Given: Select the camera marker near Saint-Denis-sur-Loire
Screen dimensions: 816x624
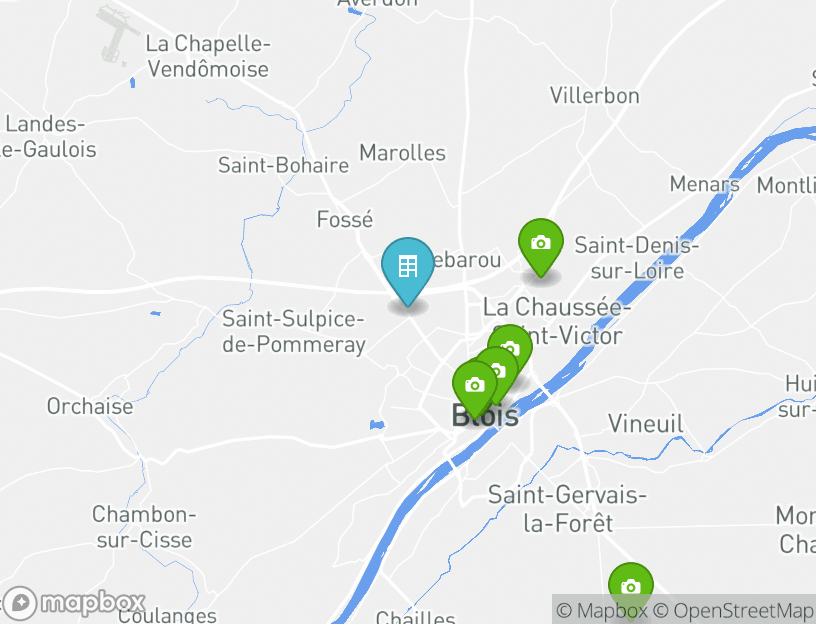Looking at the screenshot, I should (x=540, y=244).
